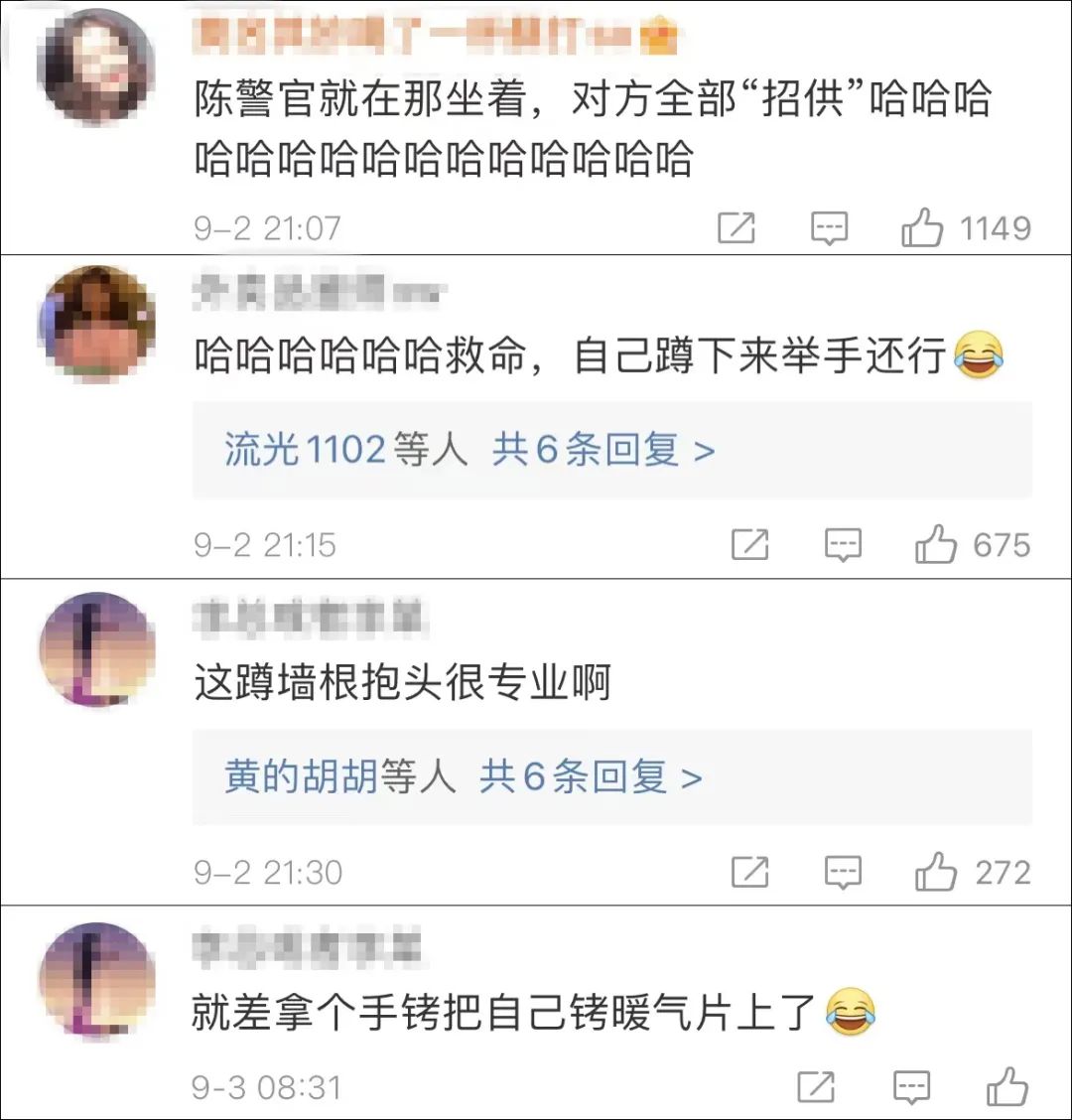Open the reply icon under the 哈哈哈哈救命 comment
The width and height of the screenshot is (1072, 1120).
(x=841, y=544)
